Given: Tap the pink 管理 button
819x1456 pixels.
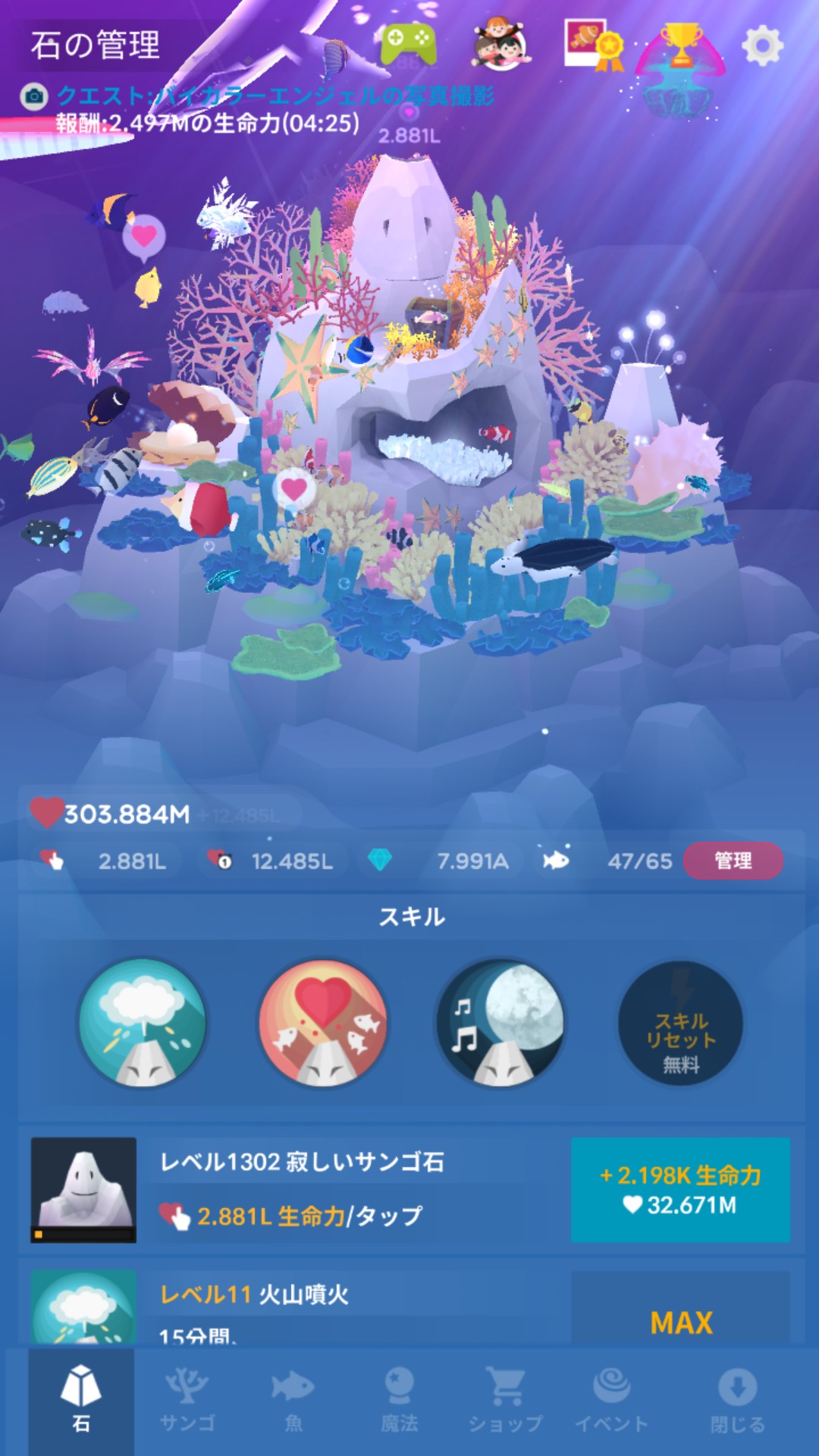Looking at the screenshot, I should coord(733,861).
